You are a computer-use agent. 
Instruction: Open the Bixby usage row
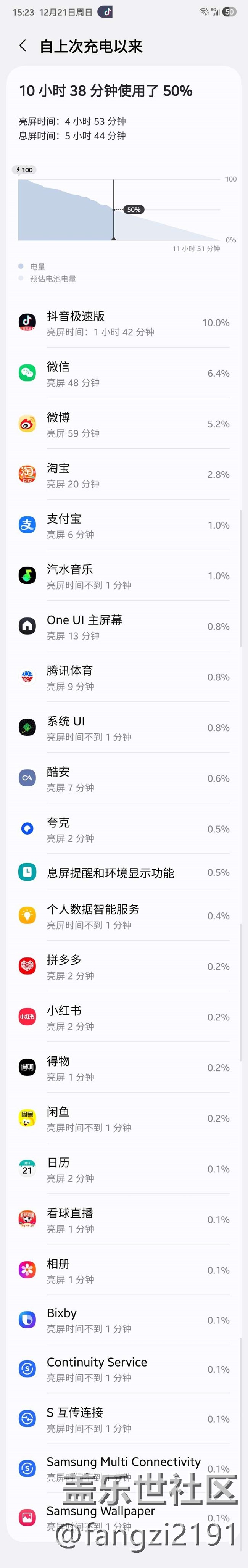124,1320
